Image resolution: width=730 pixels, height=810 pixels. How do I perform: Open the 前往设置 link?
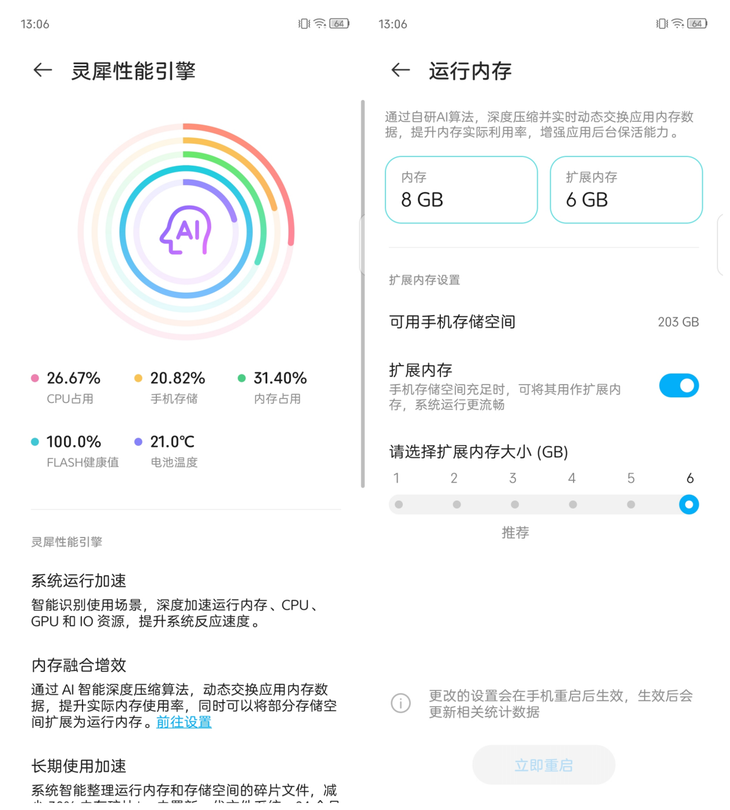pos(184,722)
